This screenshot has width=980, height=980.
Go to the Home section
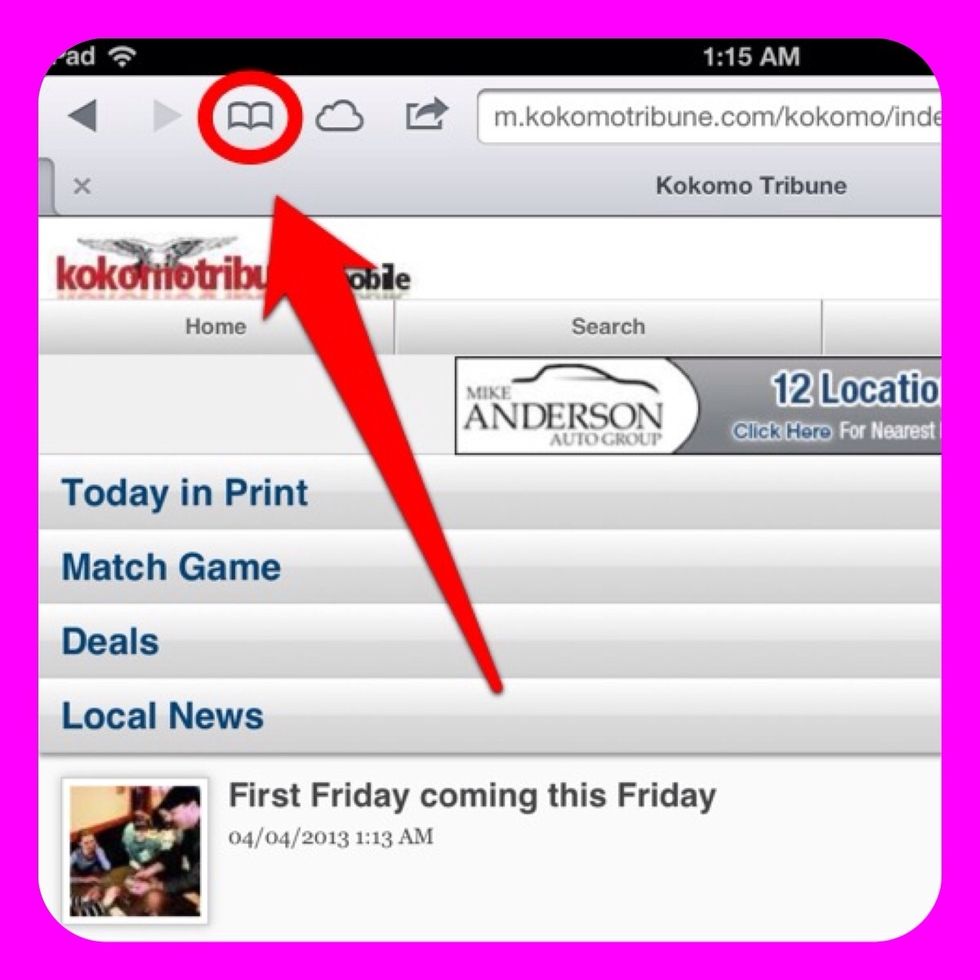pos(215,327)
